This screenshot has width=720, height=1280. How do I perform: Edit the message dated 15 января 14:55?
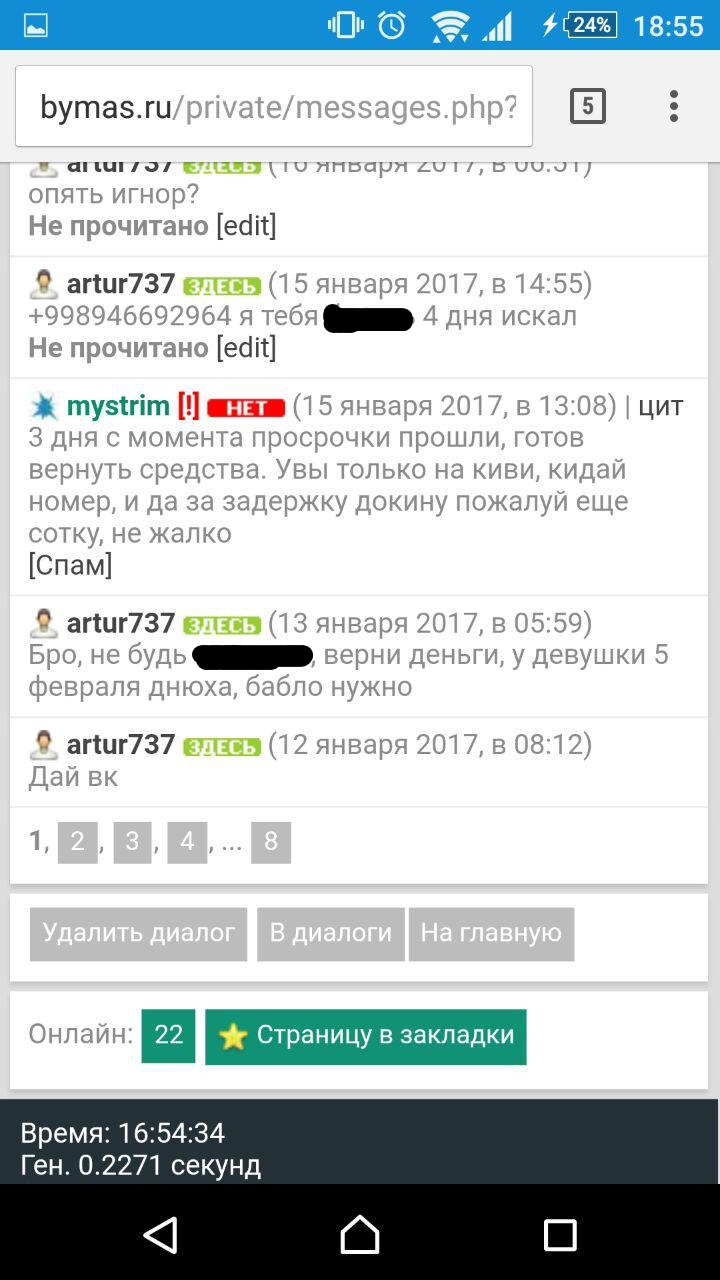(246, 348)
